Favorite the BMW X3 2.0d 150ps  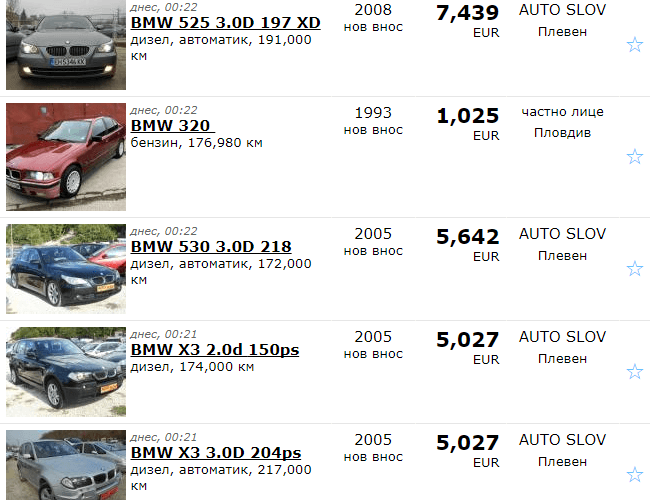634,372
